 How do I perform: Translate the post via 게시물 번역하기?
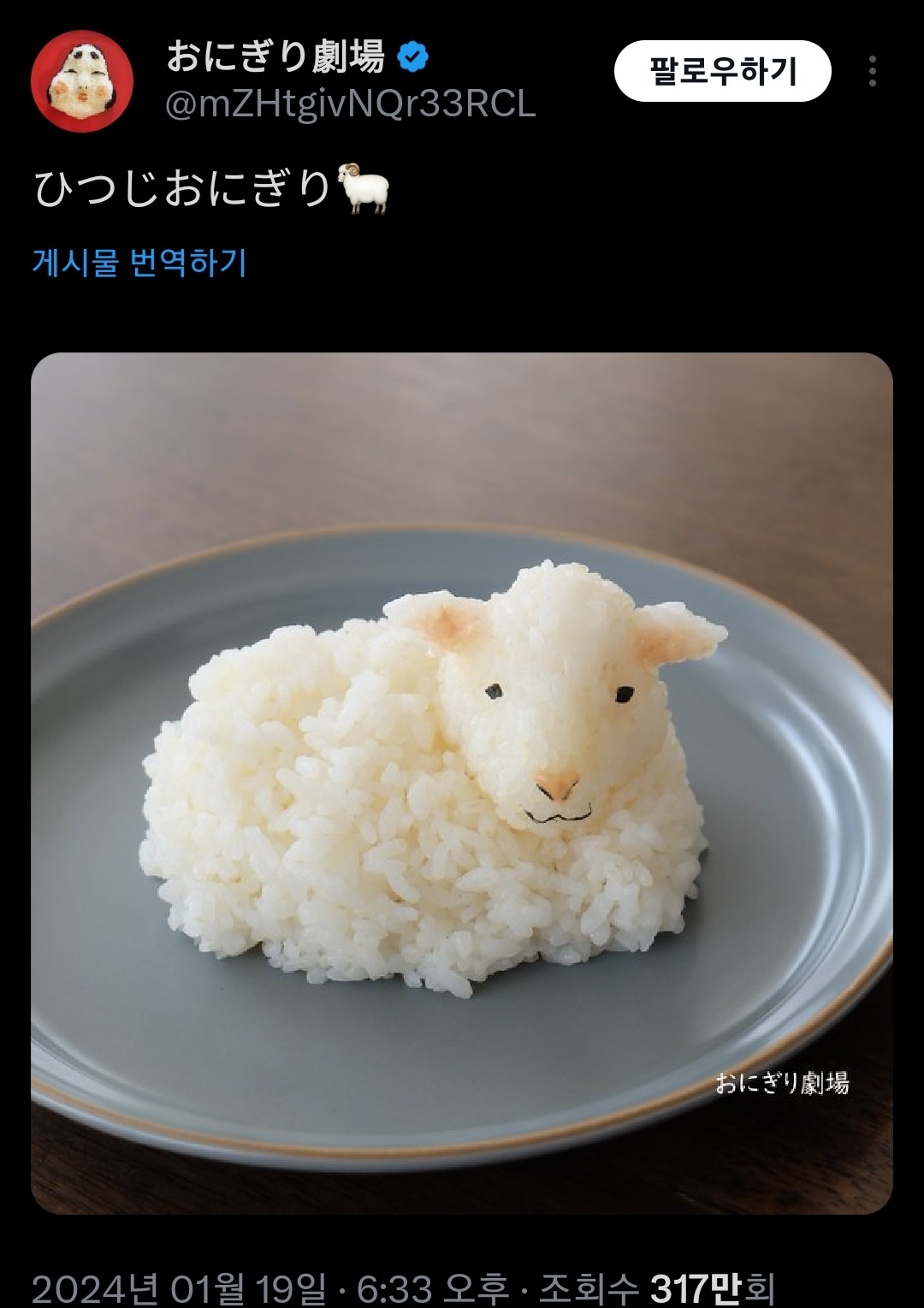139,263
